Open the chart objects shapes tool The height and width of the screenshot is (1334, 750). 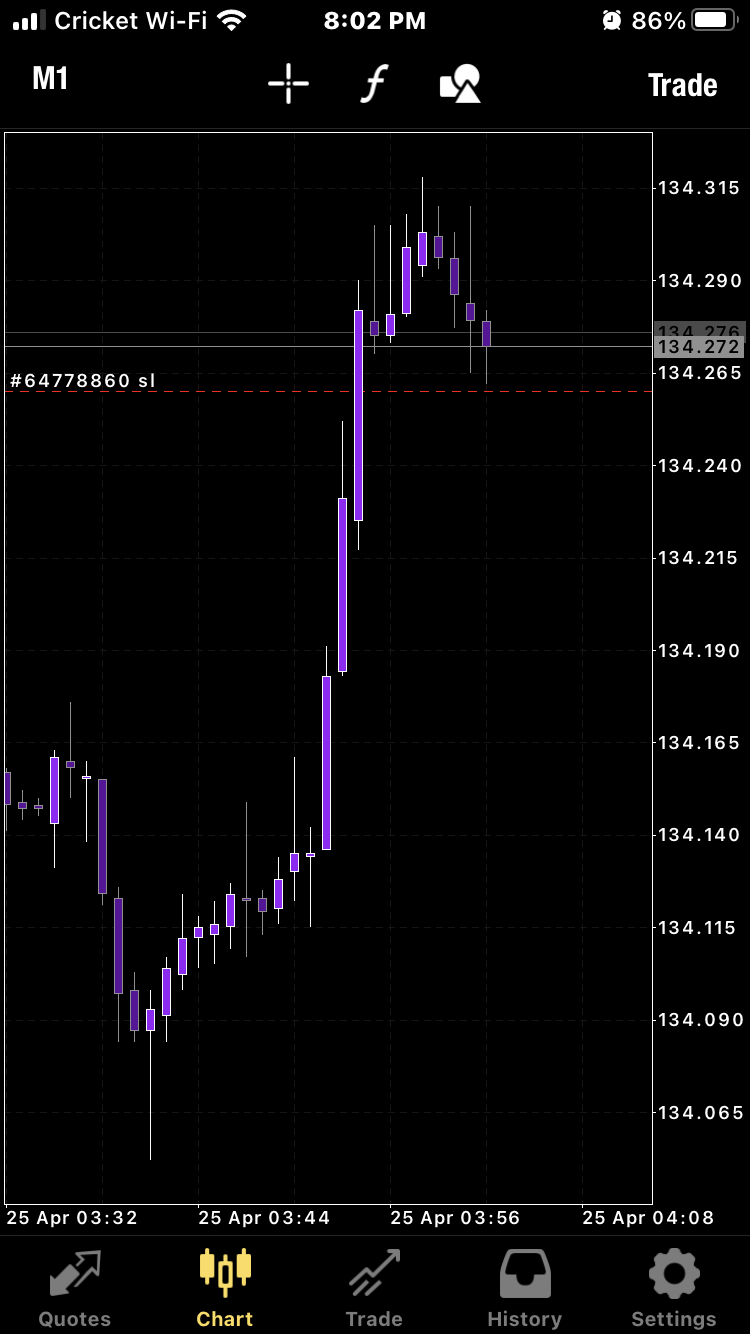[x=461, y=84]
